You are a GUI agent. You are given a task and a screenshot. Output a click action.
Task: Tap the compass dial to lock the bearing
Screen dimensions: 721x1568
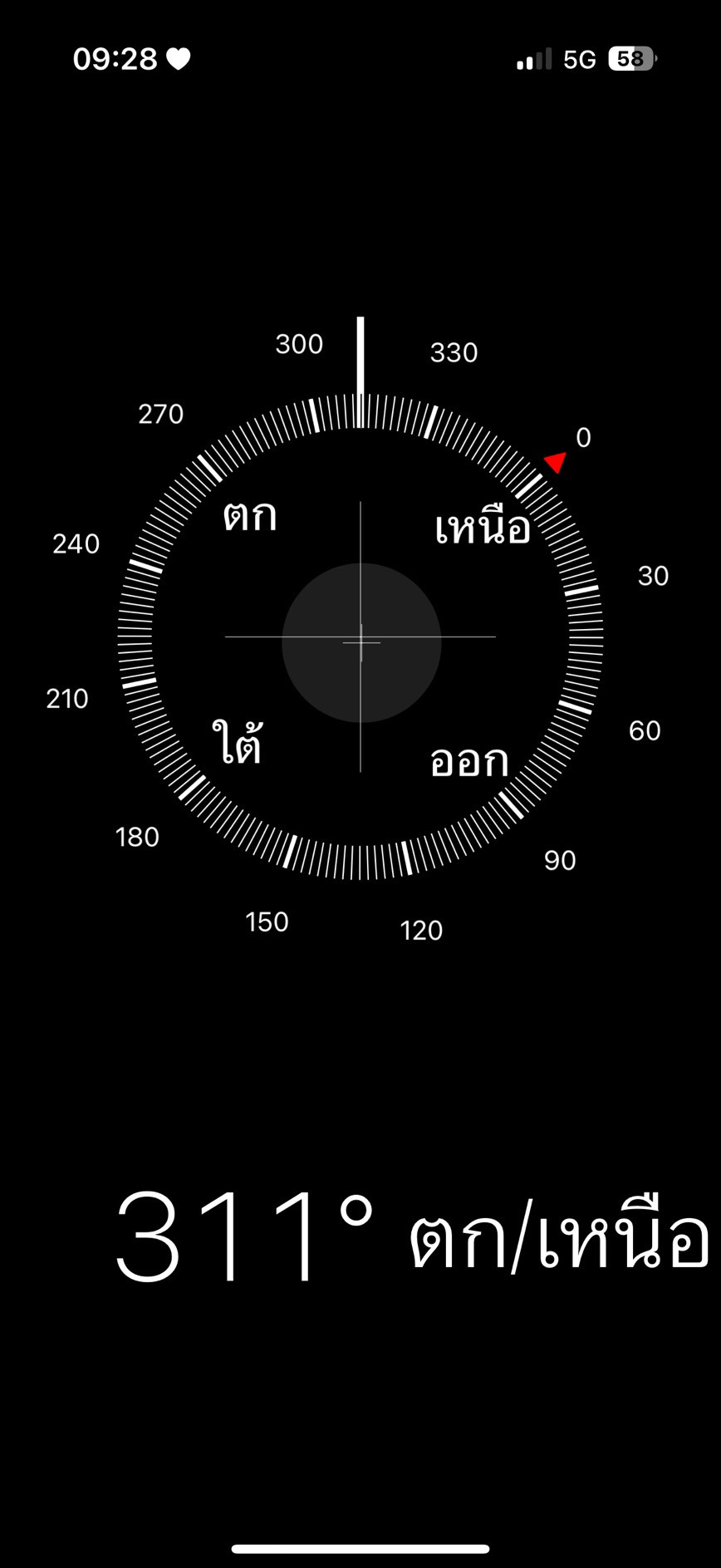coord(360,637)
